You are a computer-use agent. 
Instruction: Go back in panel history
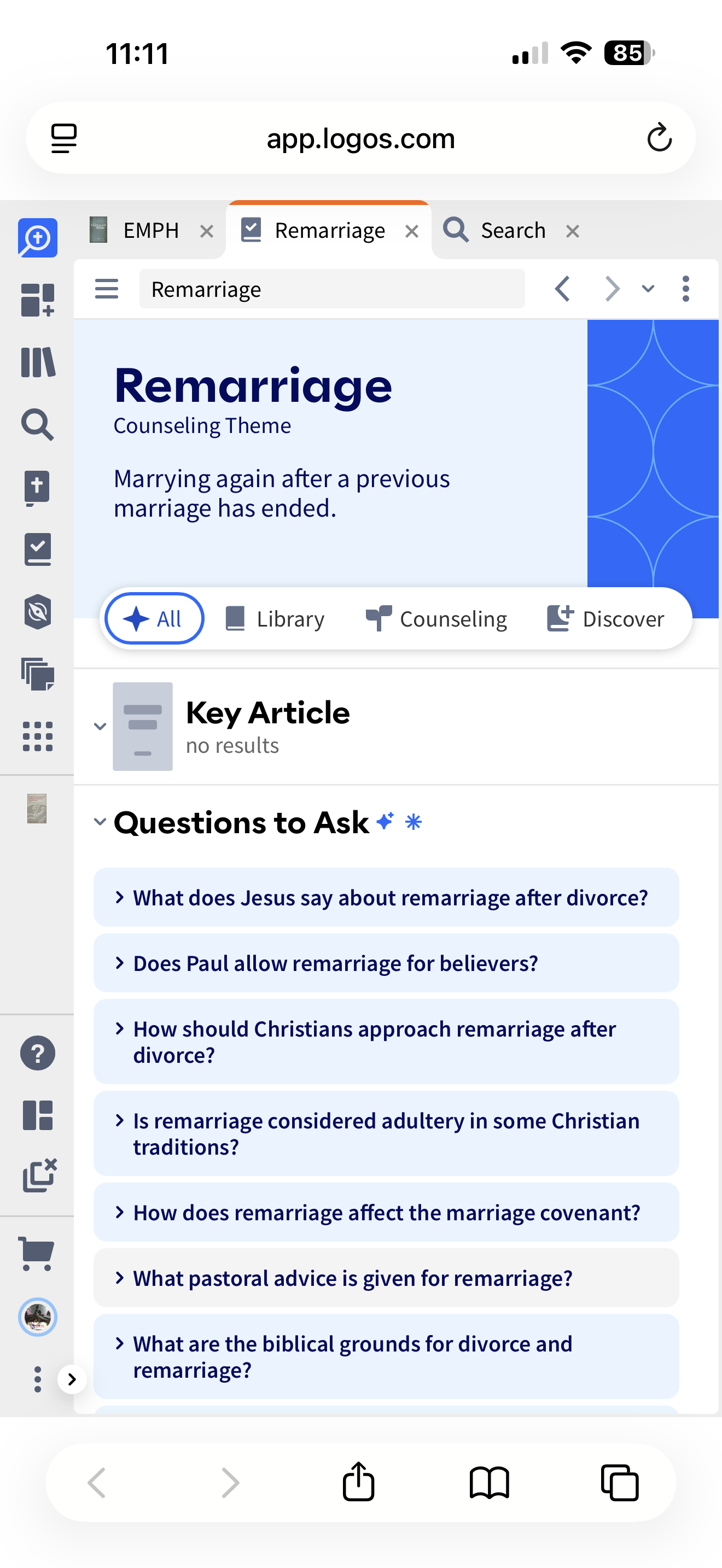(563, 289)
